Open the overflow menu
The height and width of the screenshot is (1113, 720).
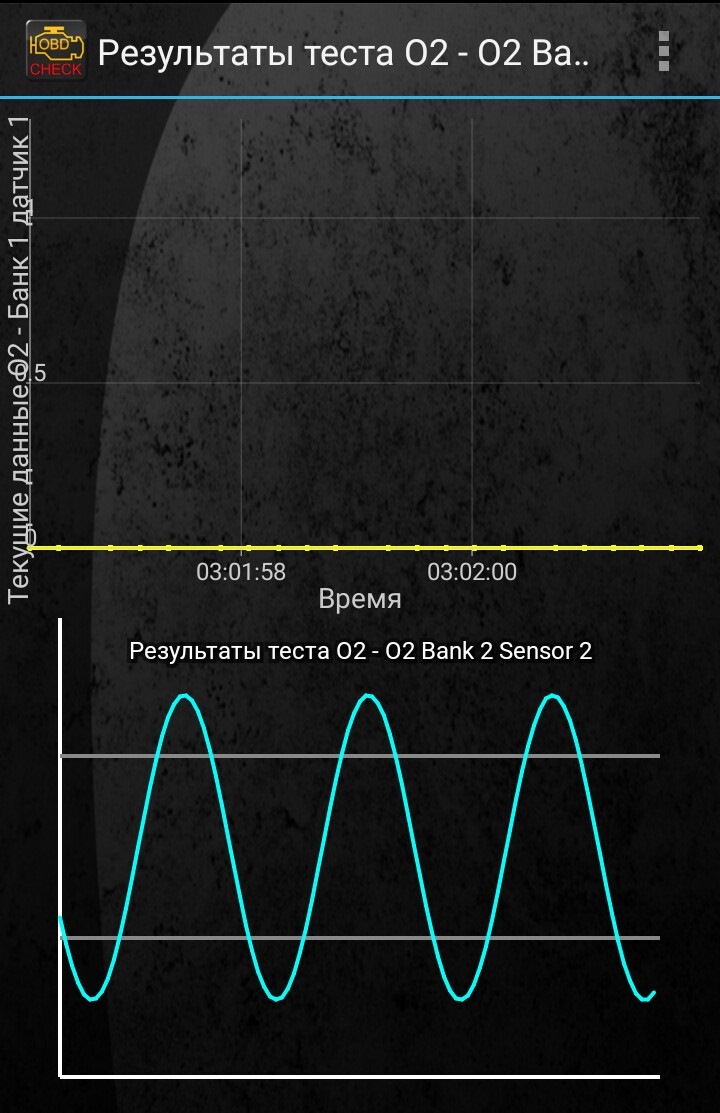[x=664, y=51]
